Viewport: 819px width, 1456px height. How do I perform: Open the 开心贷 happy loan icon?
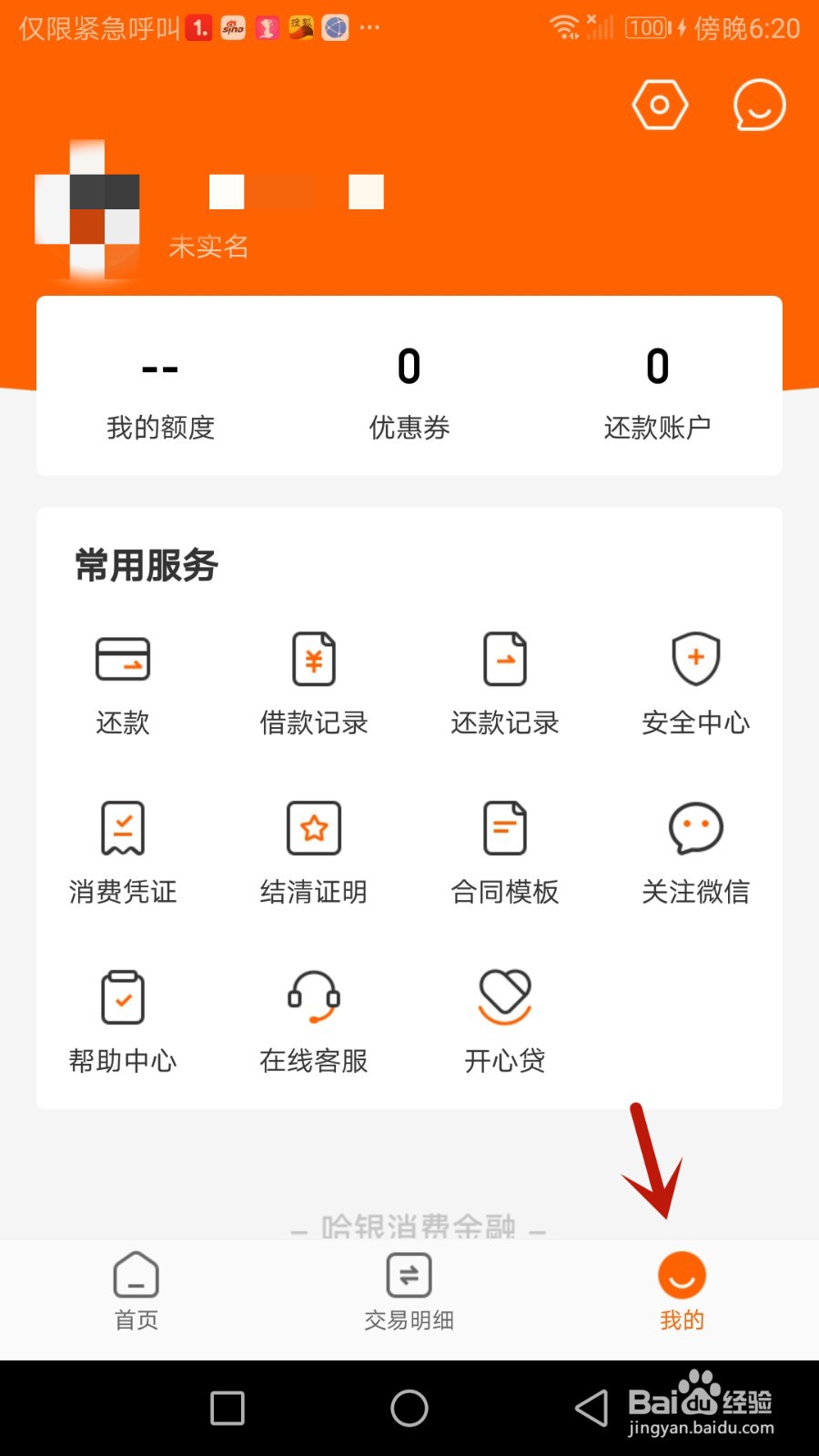tap(505, 1019)
